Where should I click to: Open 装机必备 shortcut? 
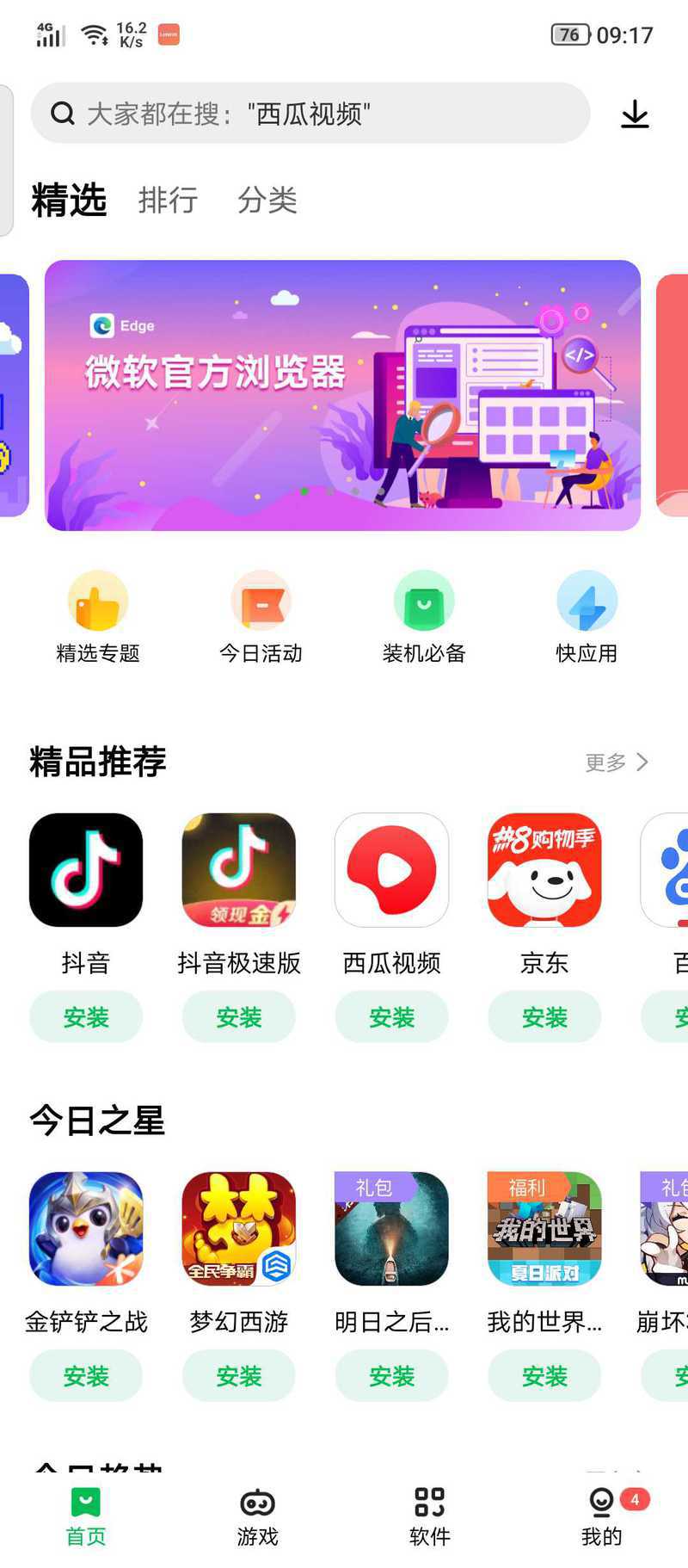tap(424, 617)
